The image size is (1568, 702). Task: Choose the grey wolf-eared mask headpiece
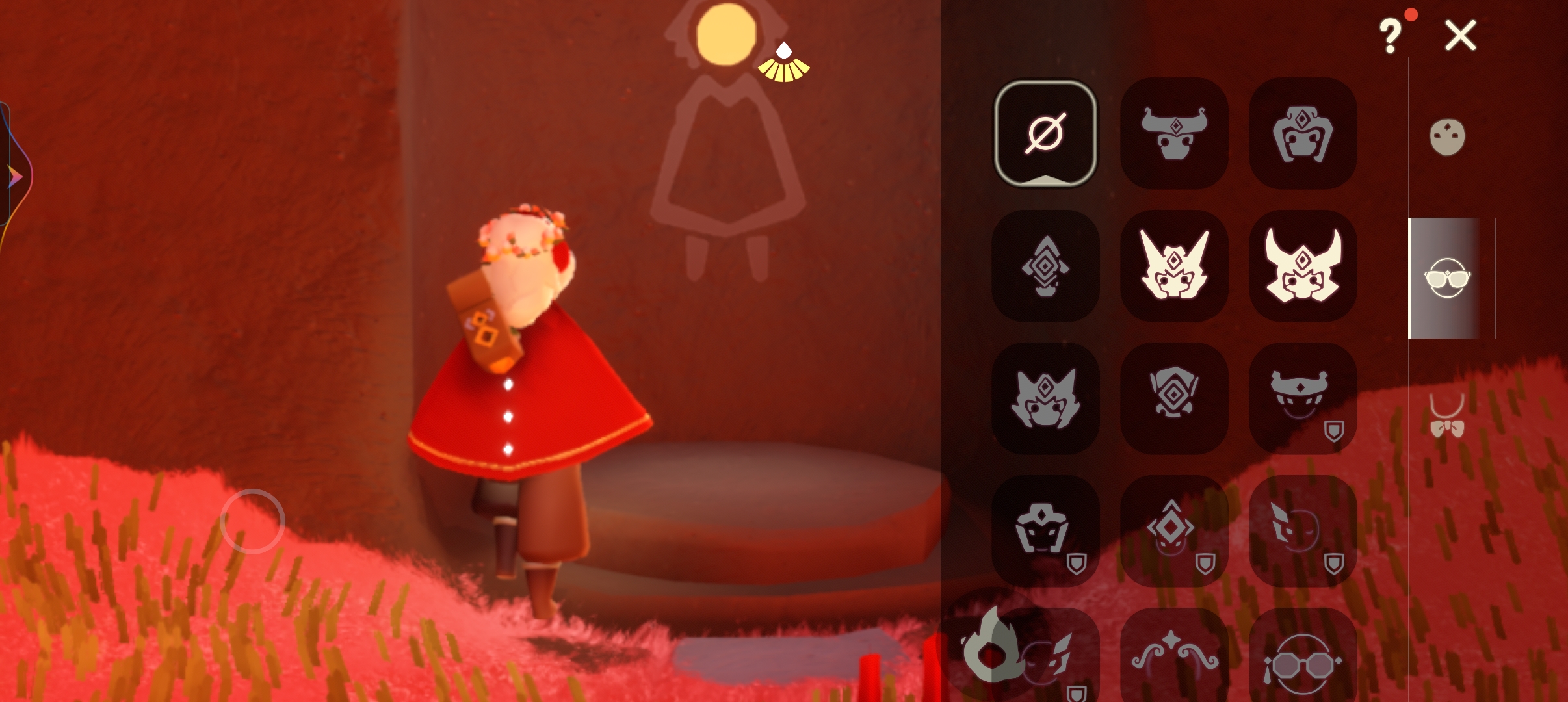point(1045,398)
